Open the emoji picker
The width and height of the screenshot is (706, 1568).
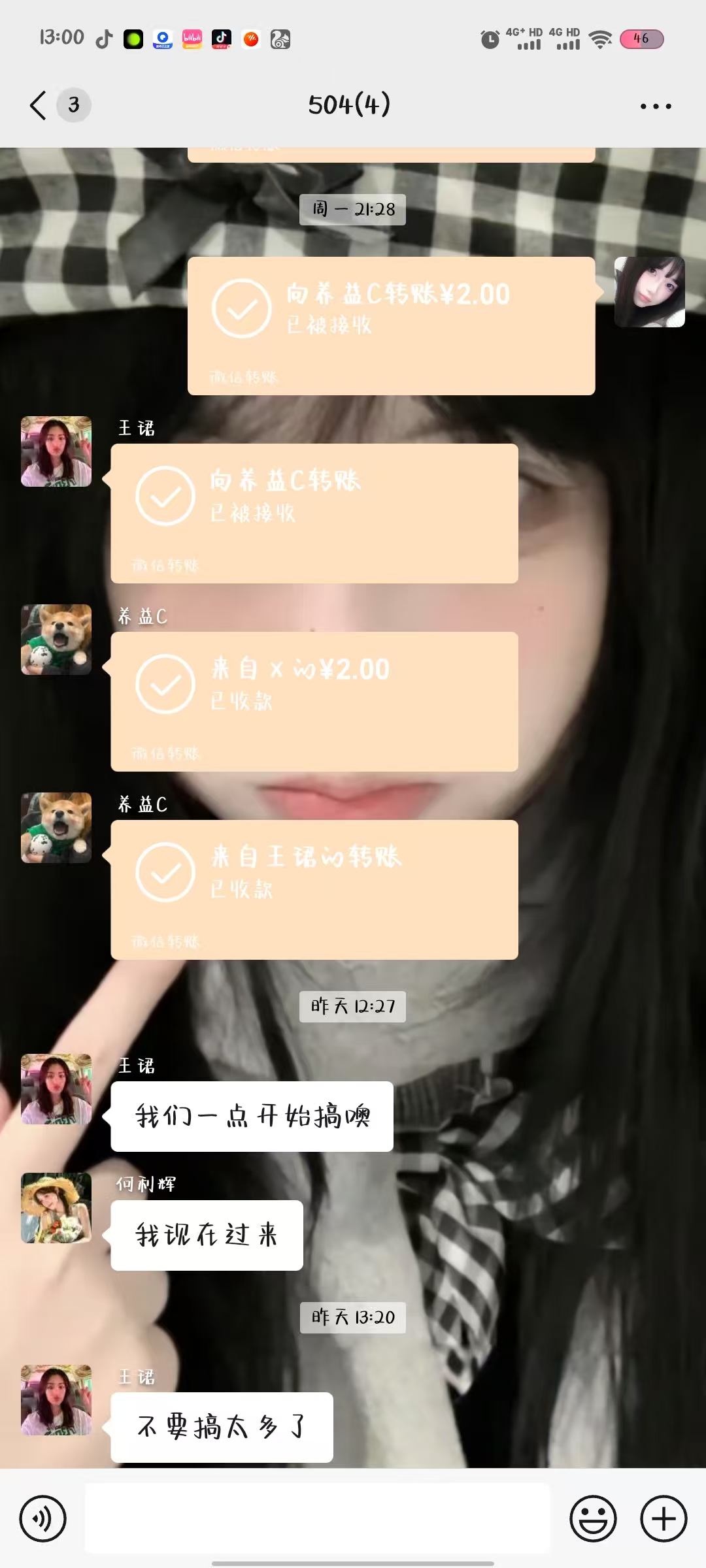click(x=593, y=1518)
